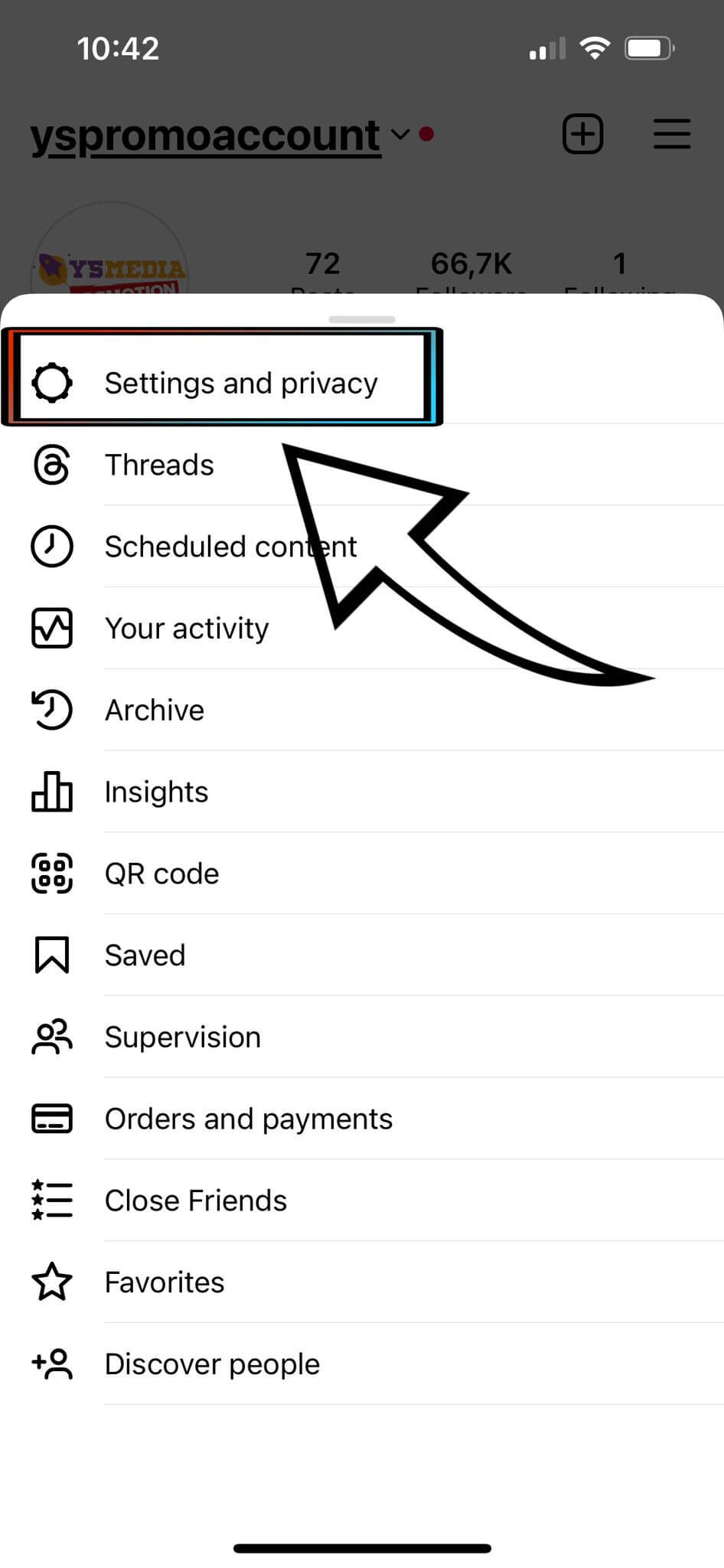Select the Orders and payments card icon

click(x=51, y=1118)
